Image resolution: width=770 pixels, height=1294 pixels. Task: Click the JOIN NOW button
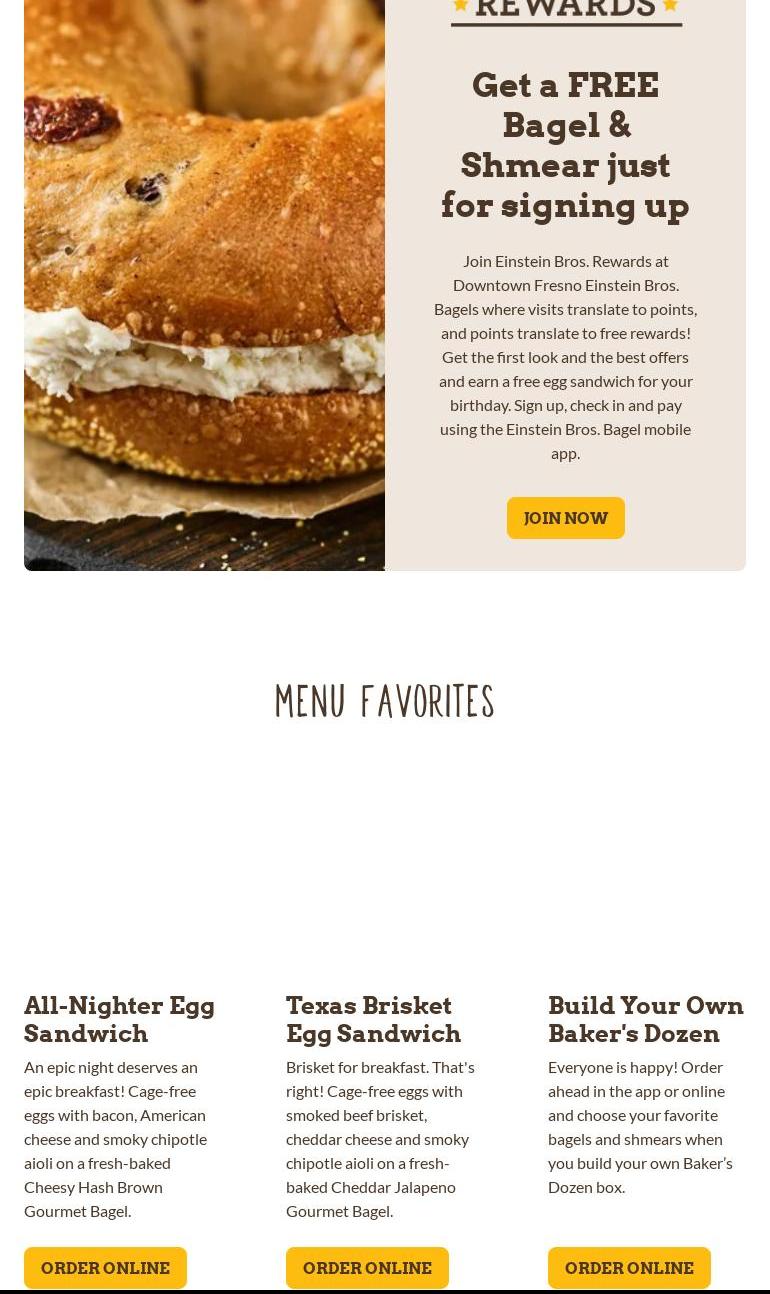[566, 518]
